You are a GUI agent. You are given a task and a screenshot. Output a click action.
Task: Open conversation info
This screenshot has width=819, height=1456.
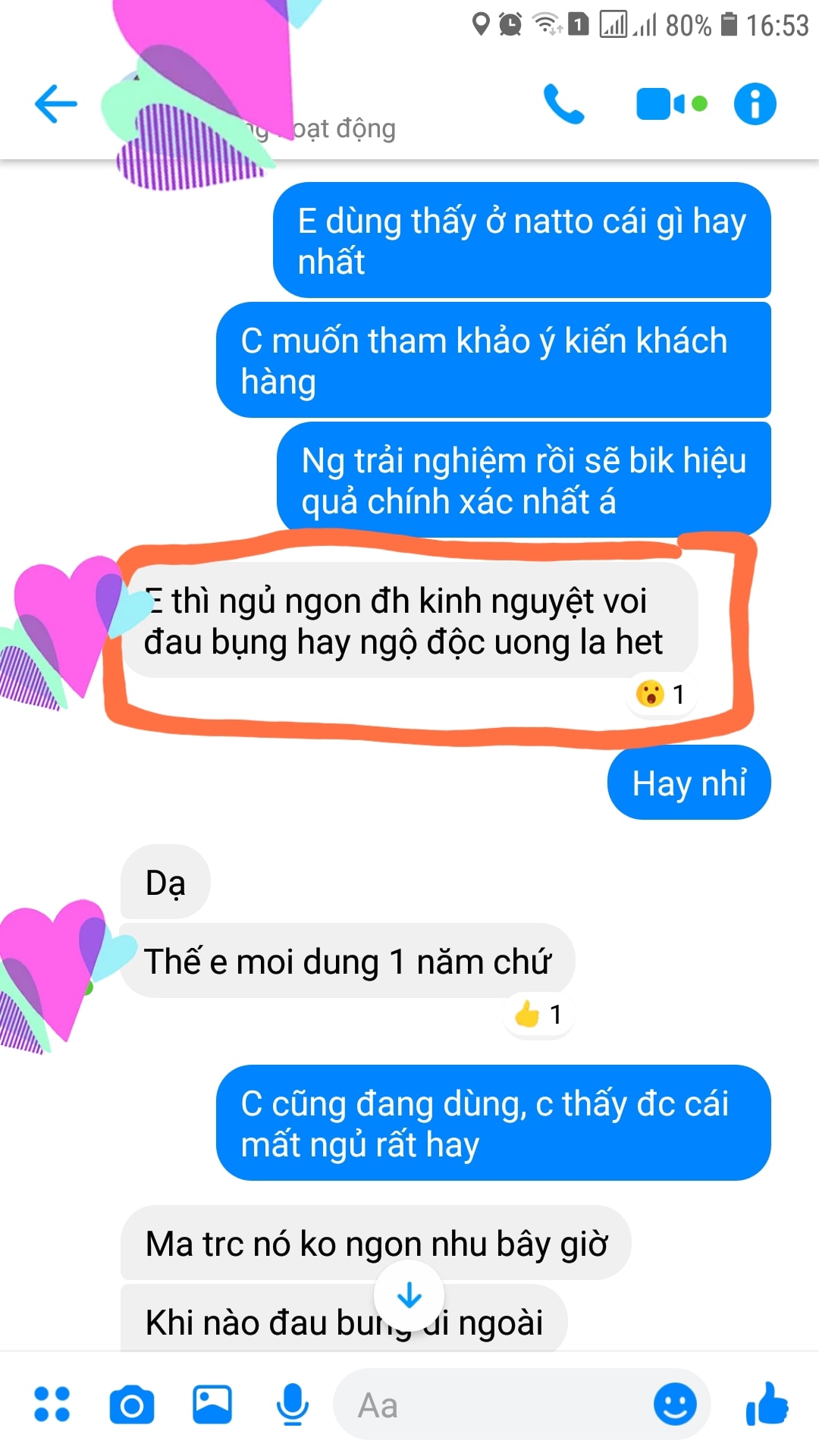755,104
